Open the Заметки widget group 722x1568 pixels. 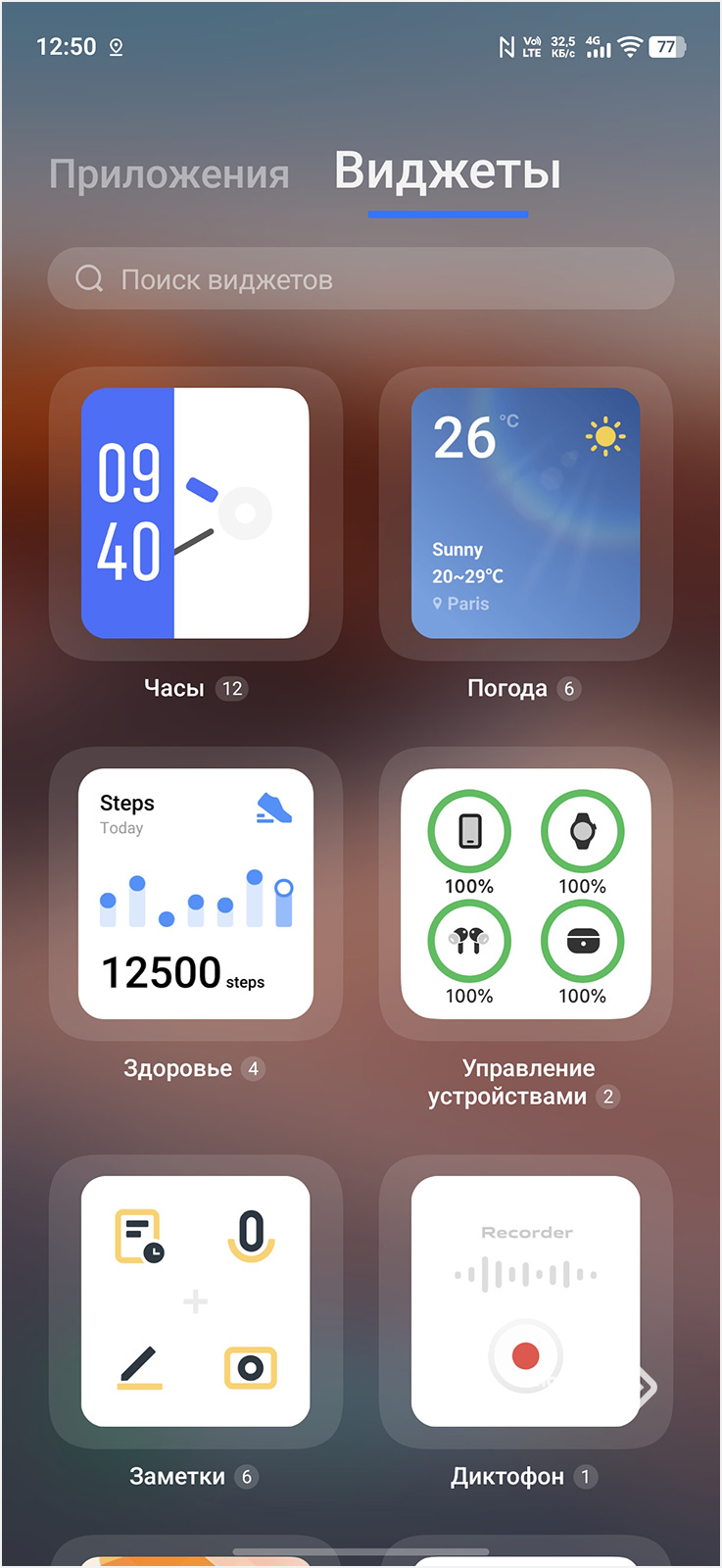195,1300
